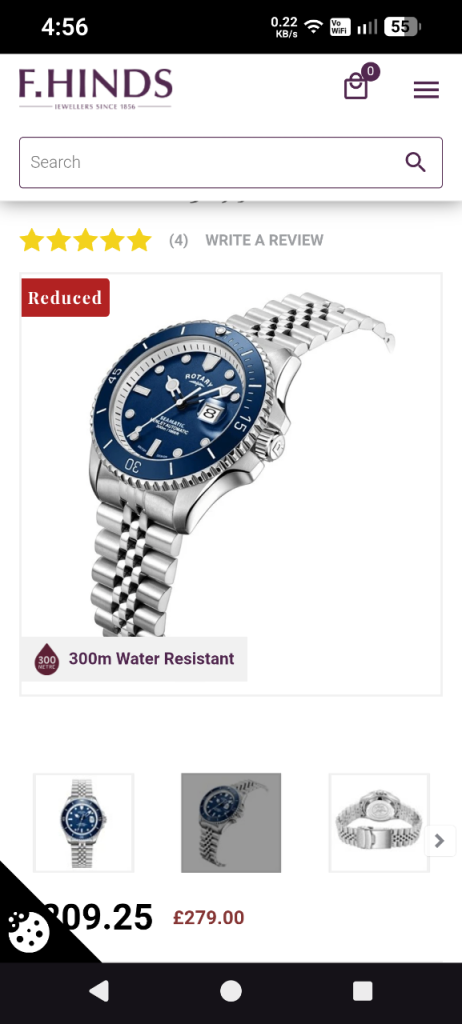This screenshot has width=462, height=1024.
Task: Select the angled watch thumbnail
Action: click(231, 823)
